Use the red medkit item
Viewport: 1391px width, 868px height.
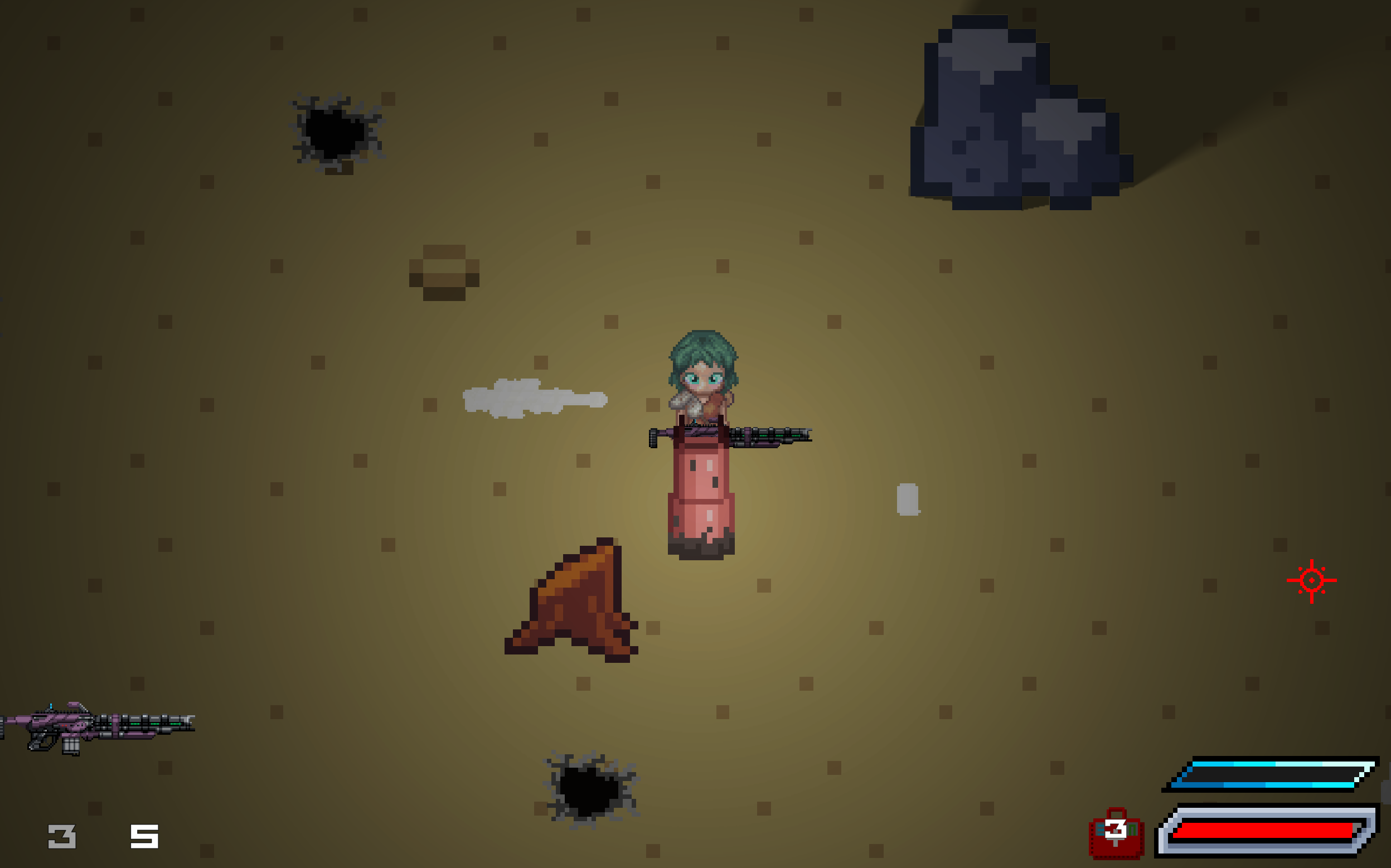click(1116, 833)
